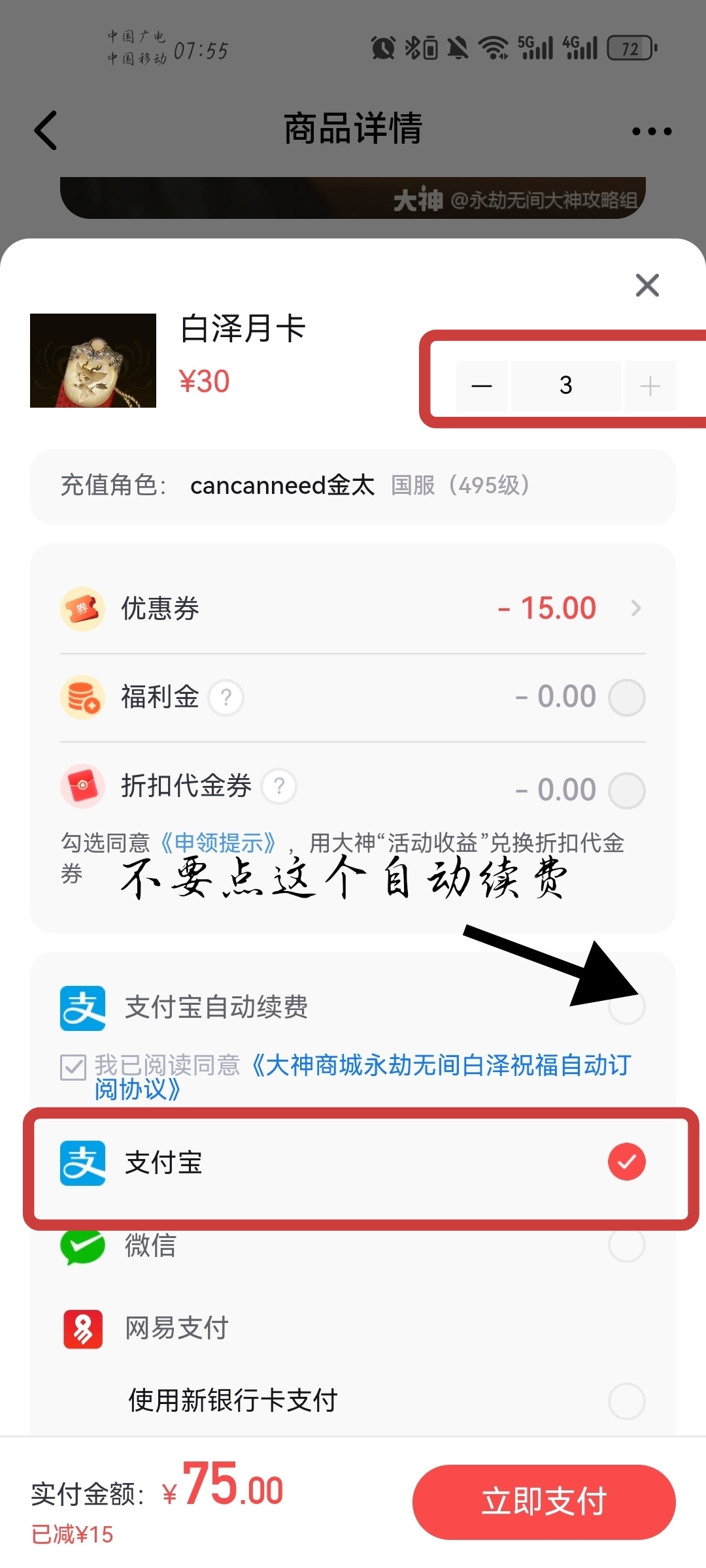Decrease quantity with minus button
The height and width of the screenshot is (1568, 706).
(482, 385)
